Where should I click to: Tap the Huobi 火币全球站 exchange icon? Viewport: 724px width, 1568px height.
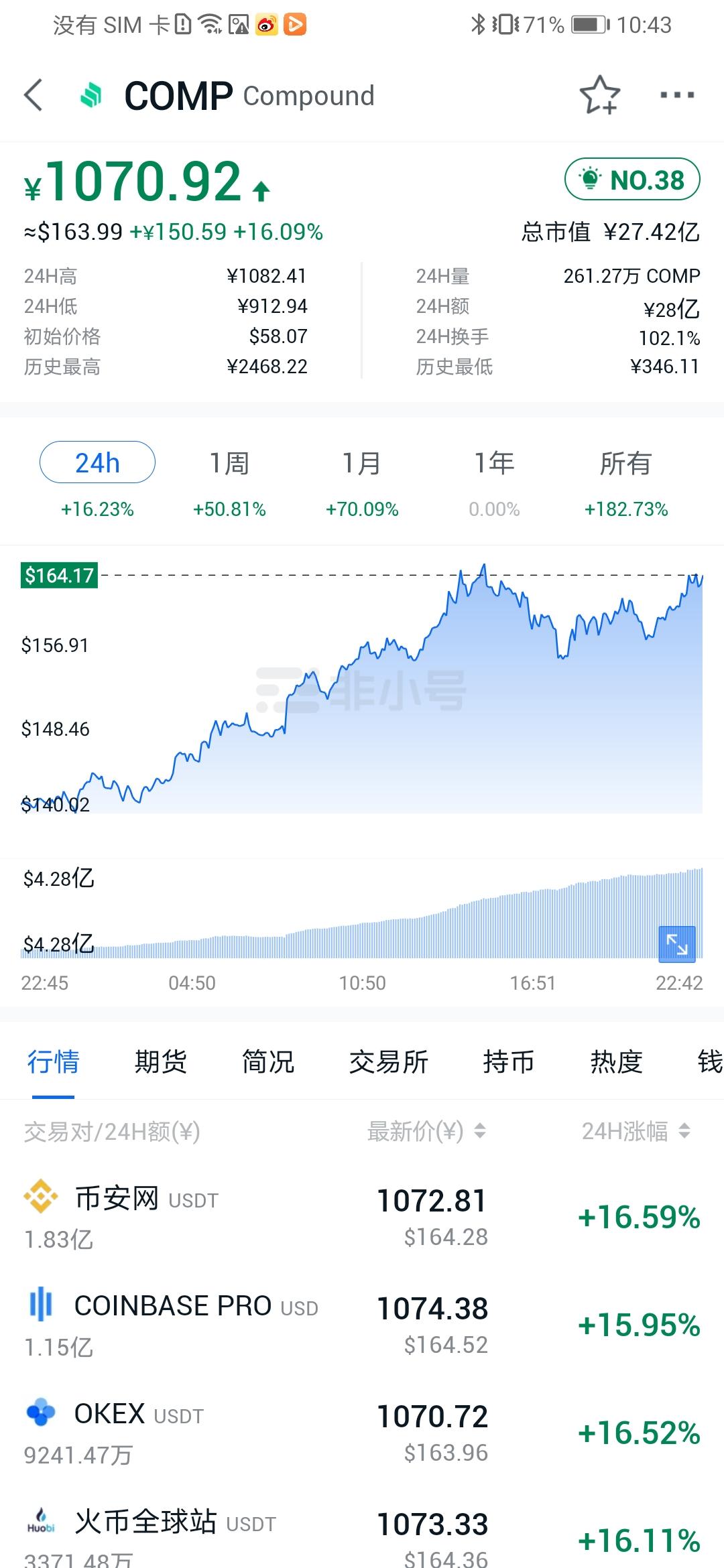pos(41,1521)
